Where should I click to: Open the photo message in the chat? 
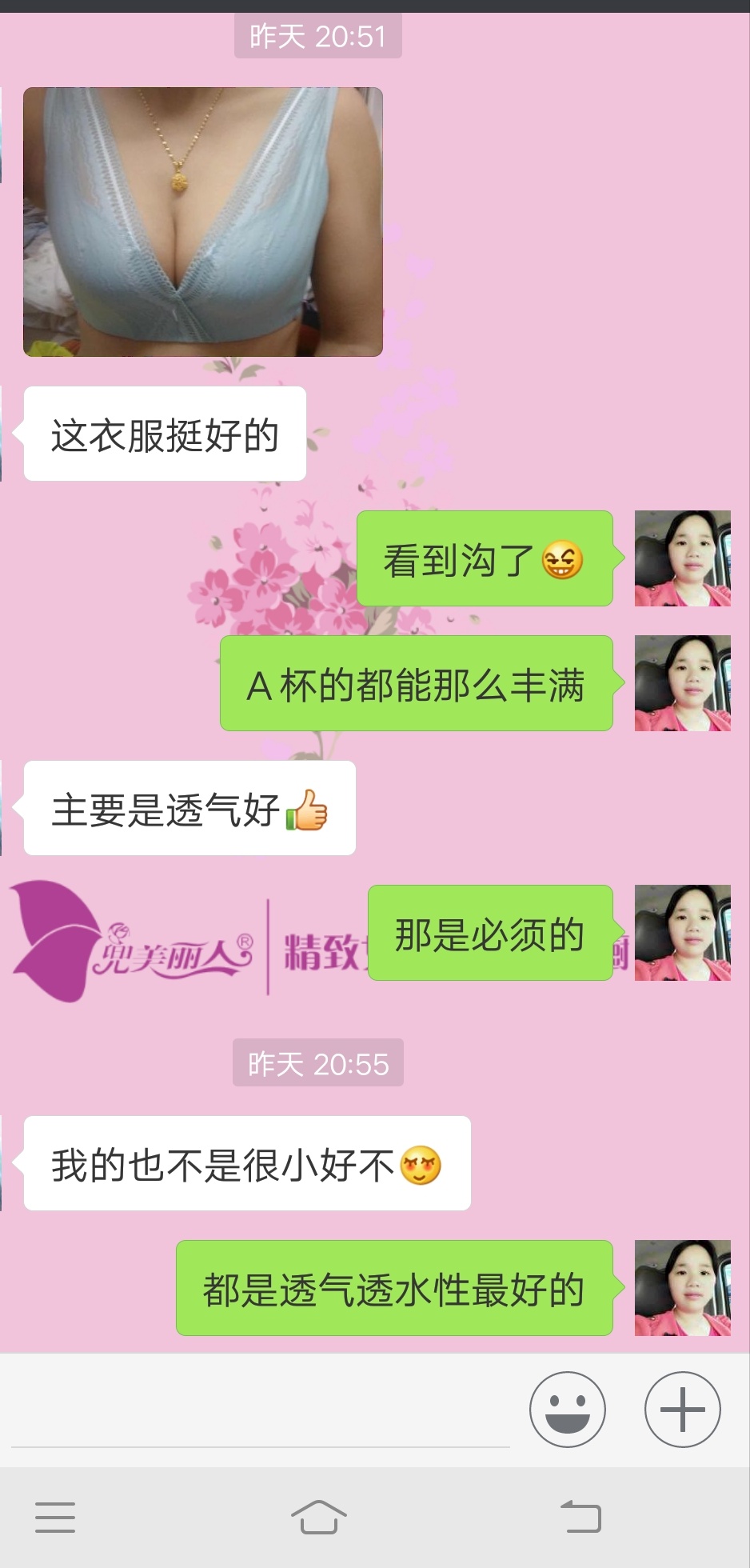(x=203, y=222)
